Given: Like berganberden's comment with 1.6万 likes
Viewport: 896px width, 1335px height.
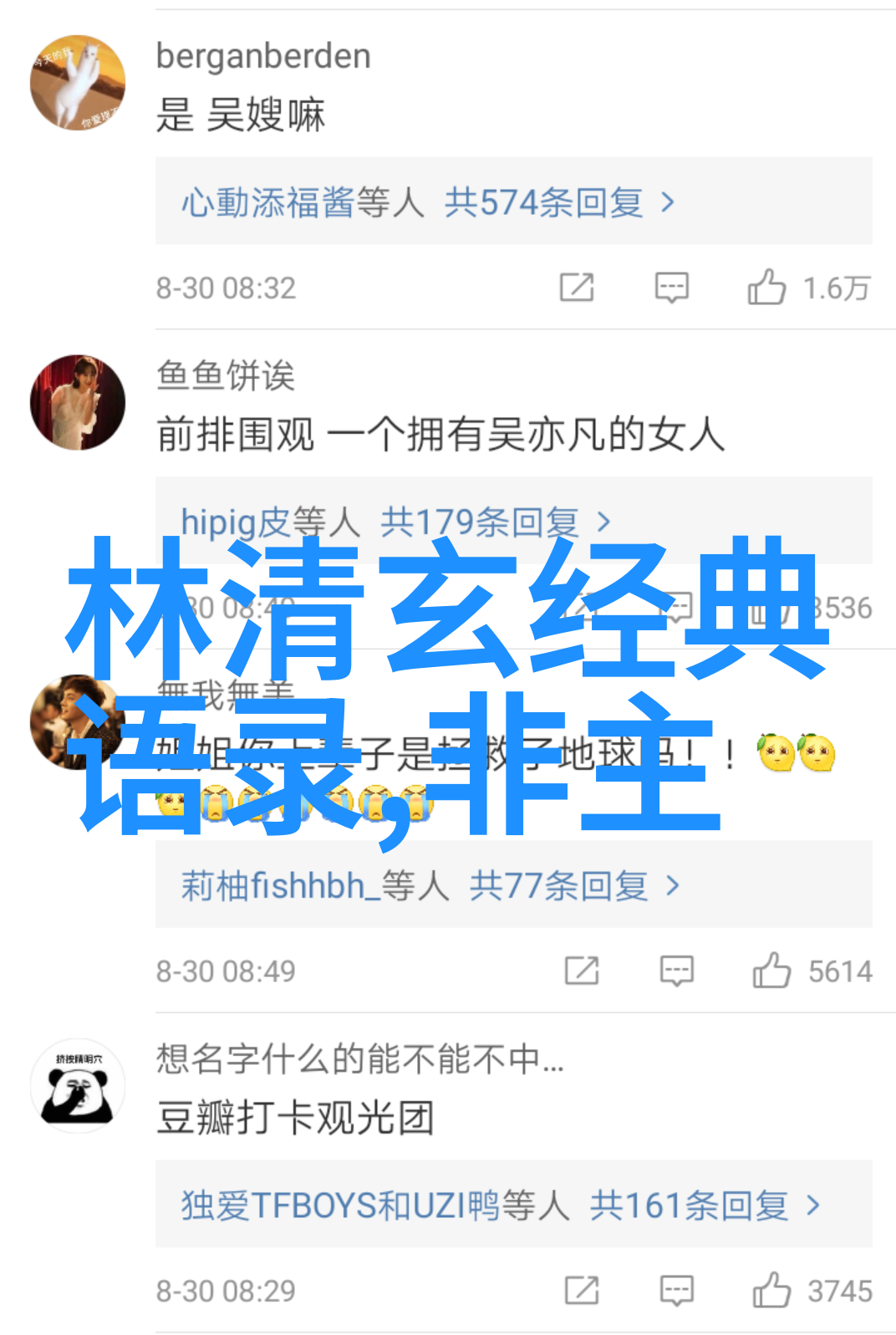Looking at the screenshot, I should [766, 288].
